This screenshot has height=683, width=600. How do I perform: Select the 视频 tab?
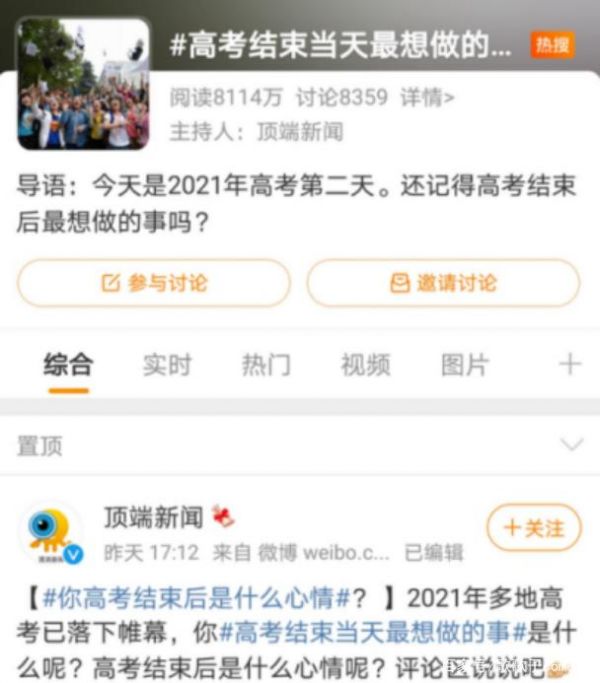(365, 365)
